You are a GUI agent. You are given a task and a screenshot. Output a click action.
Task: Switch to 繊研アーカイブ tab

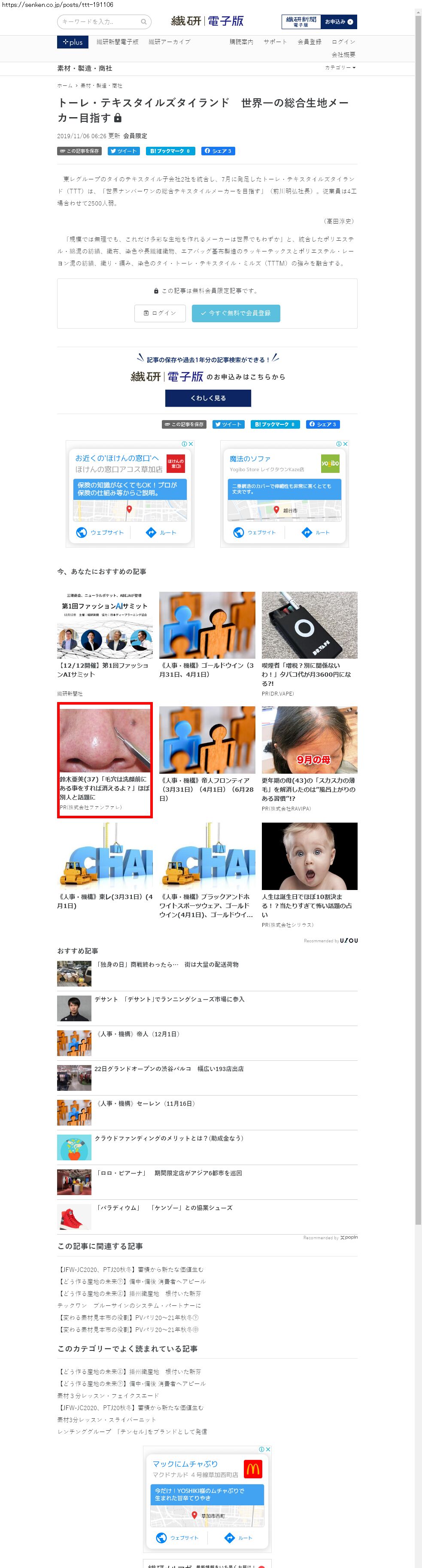169,42
